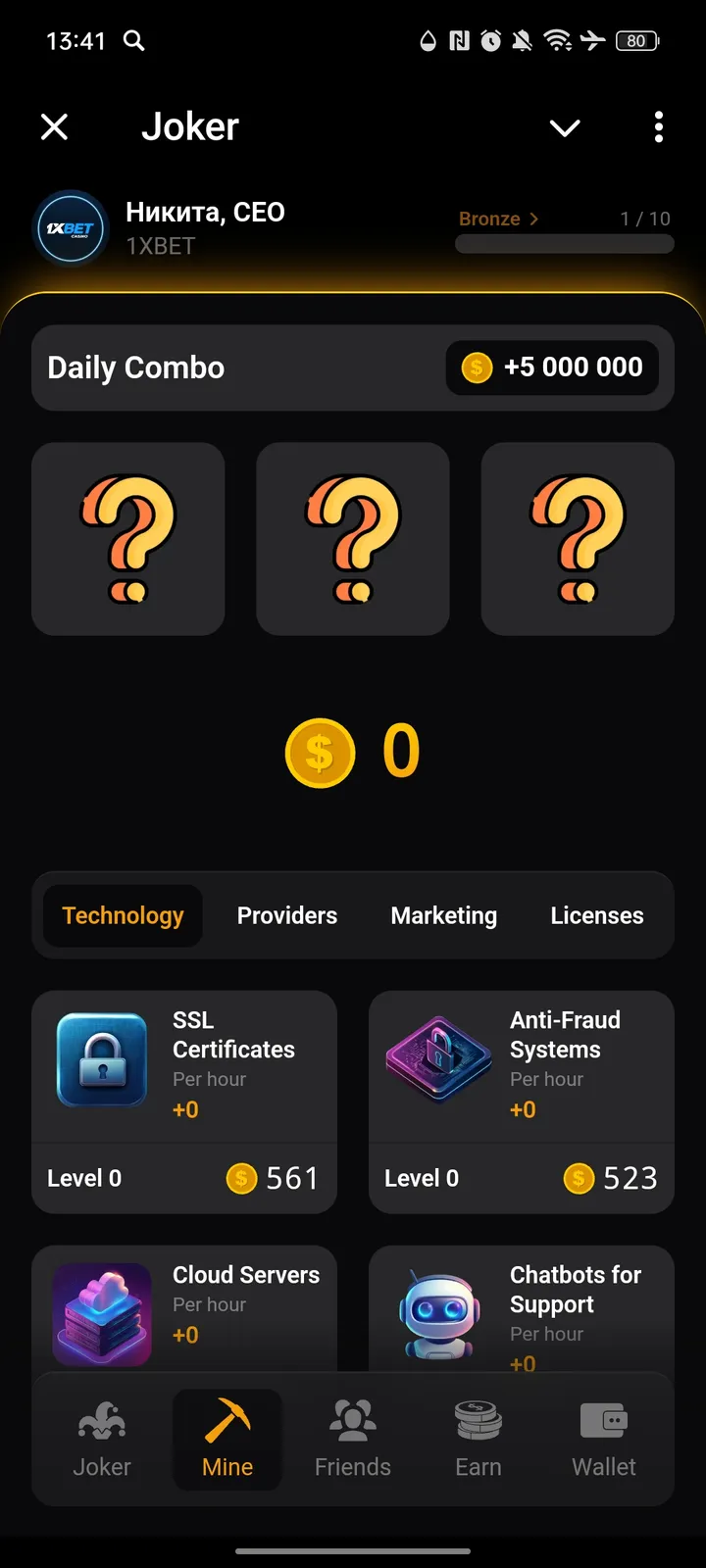Go to the Earn bottom tab
The height and width of the screenshot is (1568, 706).
479,1439
